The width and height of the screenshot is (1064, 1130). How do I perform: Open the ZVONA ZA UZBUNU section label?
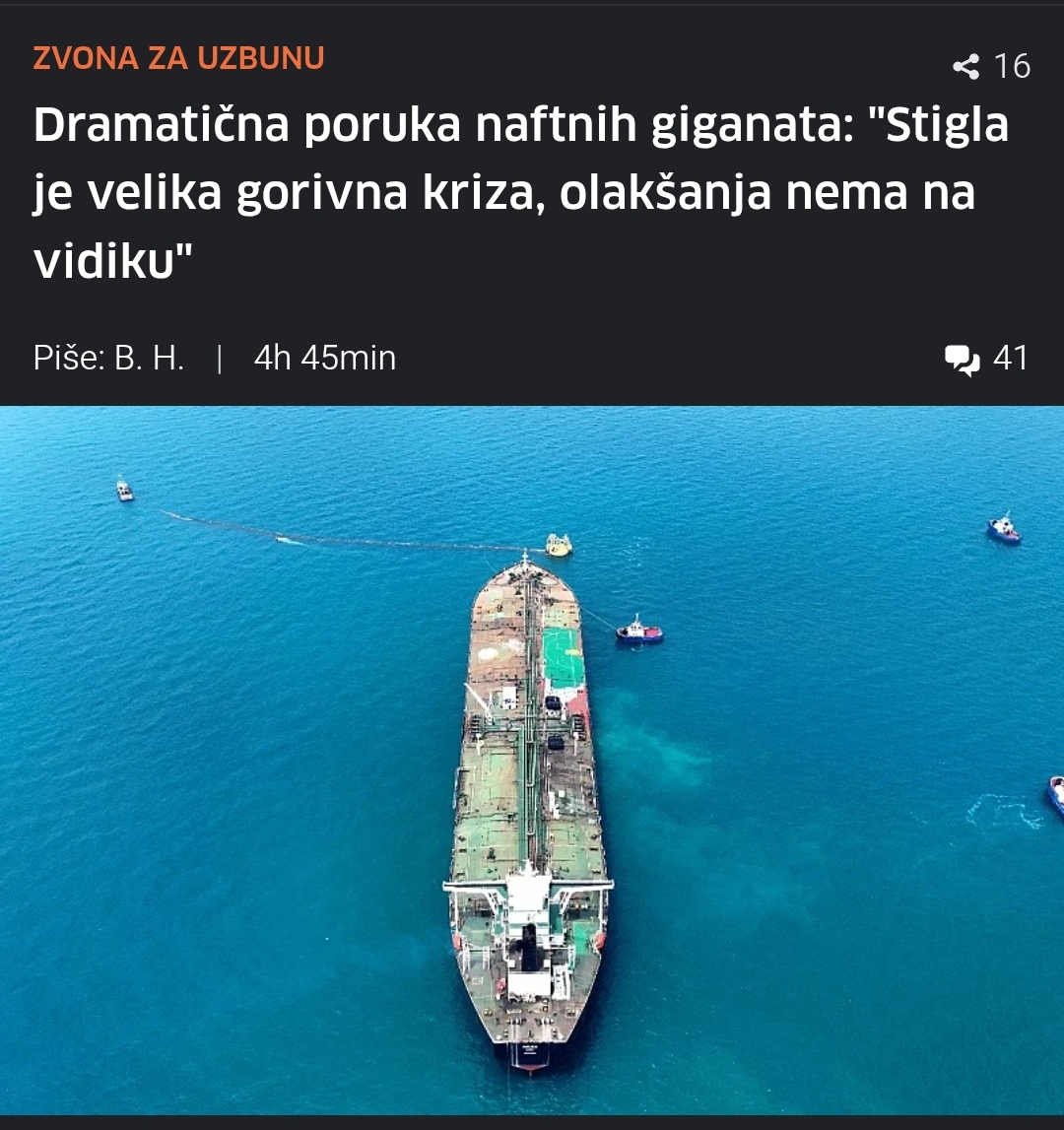178,58
